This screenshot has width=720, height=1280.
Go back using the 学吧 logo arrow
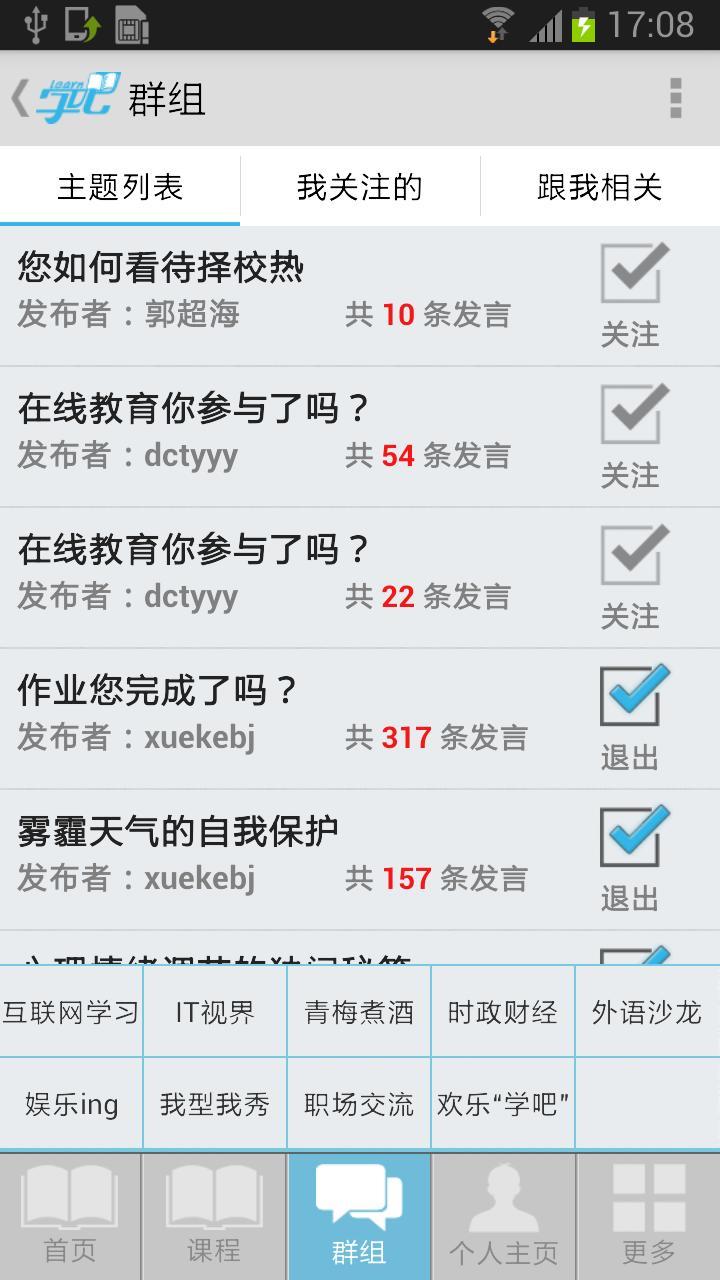(x=64, y=98)
